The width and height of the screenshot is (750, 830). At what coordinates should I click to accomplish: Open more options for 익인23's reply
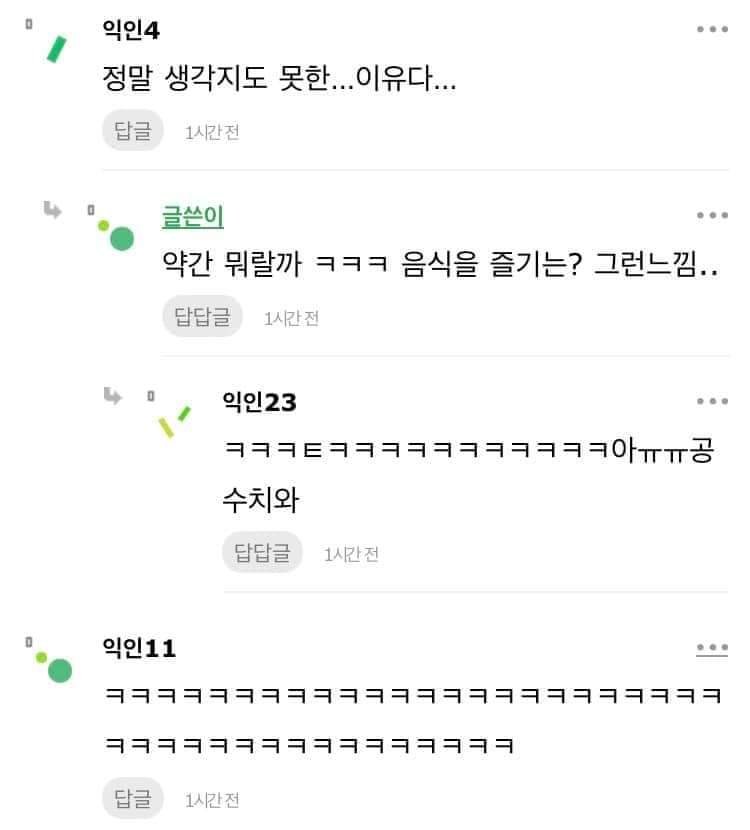[712, 402]
